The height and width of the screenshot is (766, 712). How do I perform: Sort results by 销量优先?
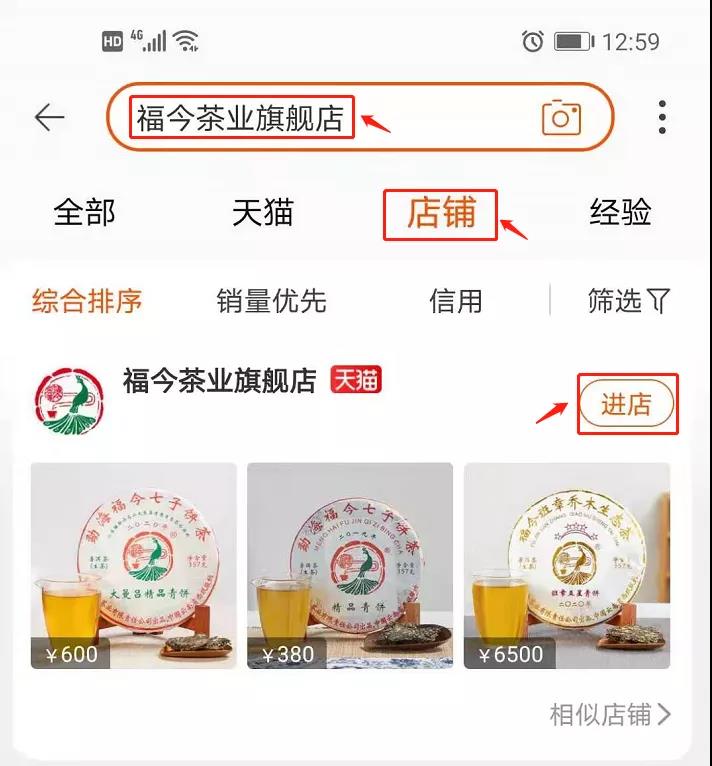pos(271,301)
